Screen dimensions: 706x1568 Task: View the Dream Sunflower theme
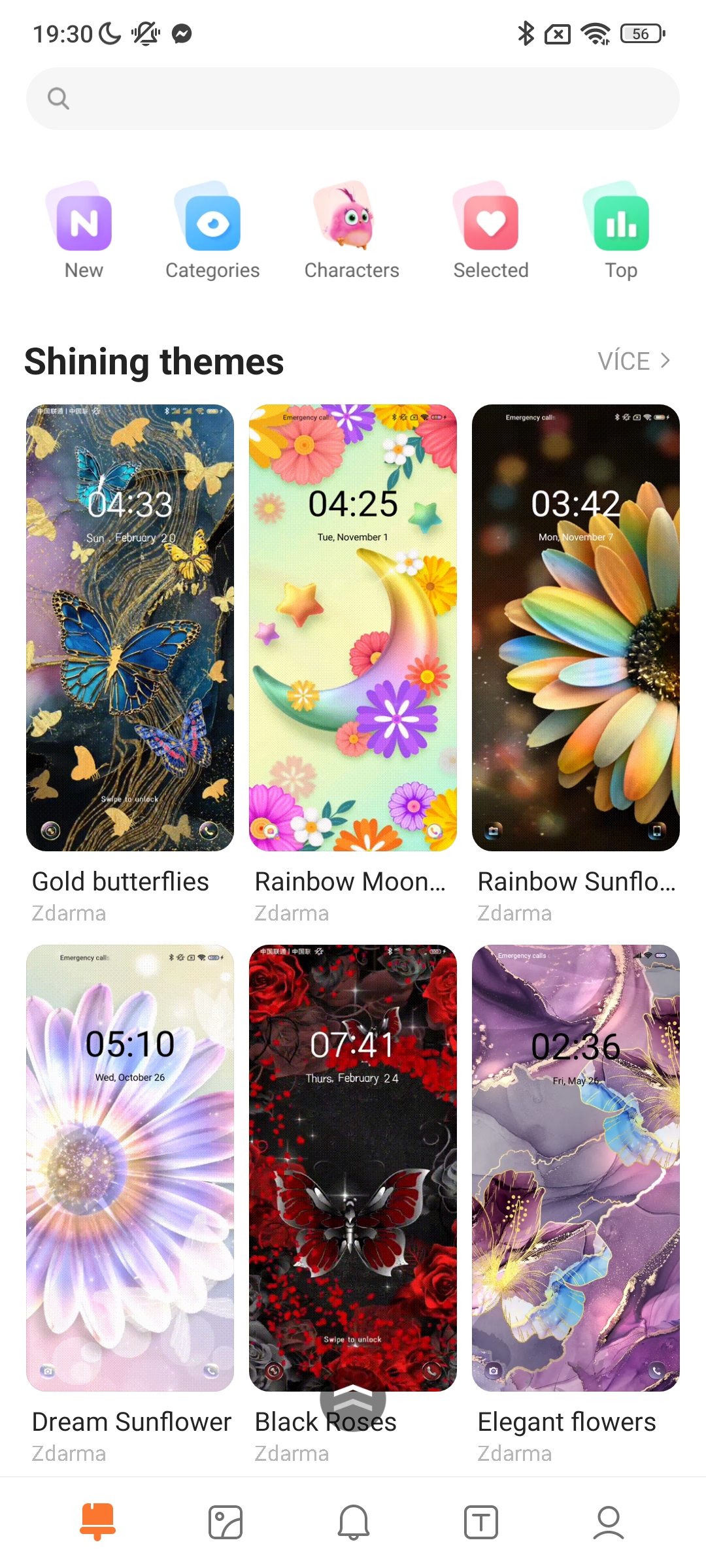click(130, 1168)
